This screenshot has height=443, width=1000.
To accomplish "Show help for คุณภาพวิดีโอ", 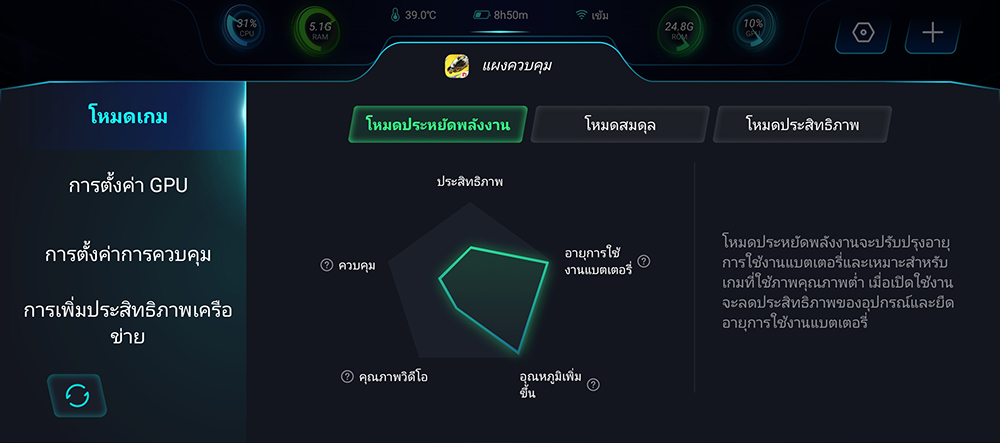I will (x=347, y=377).
